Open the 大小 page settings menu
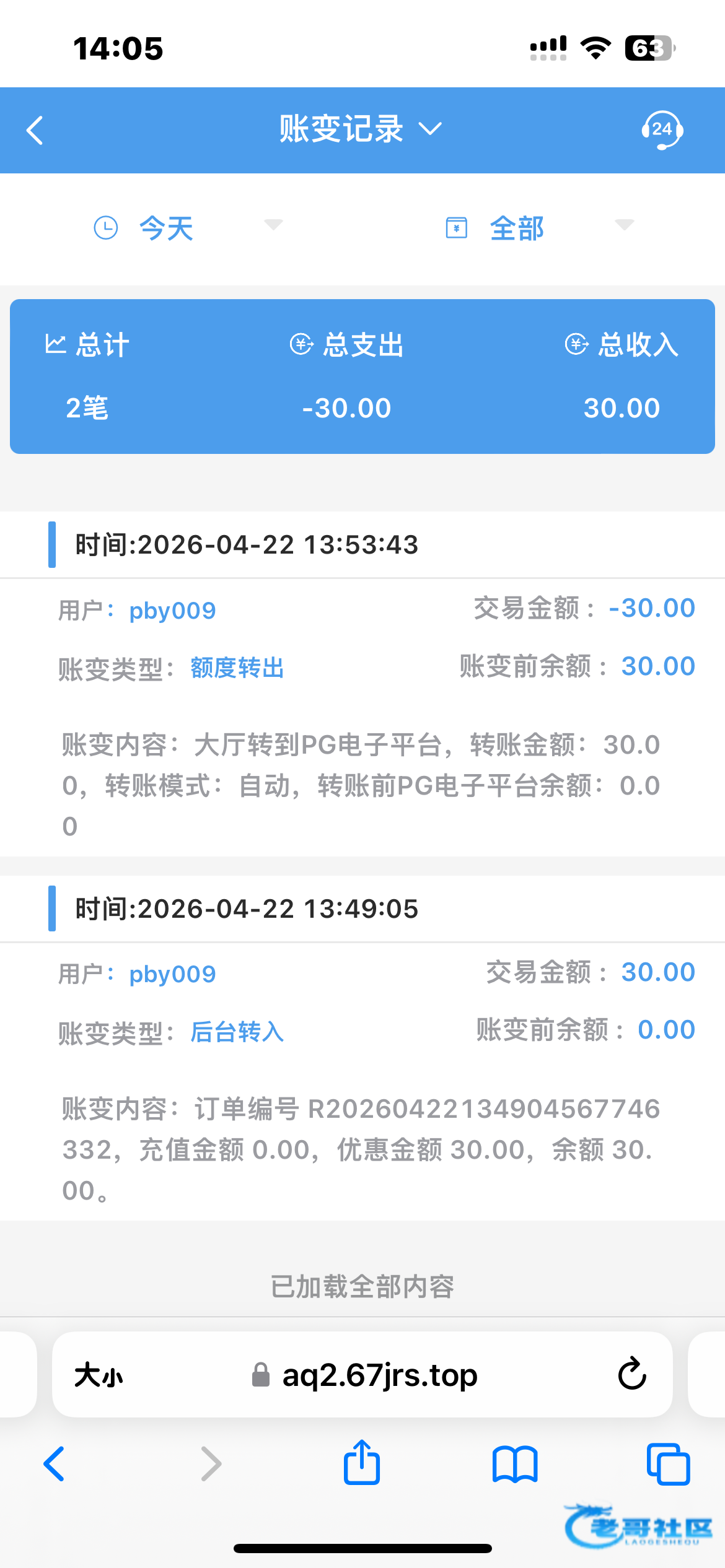Screen dimensions: 725x1568 coord(99,1376)
